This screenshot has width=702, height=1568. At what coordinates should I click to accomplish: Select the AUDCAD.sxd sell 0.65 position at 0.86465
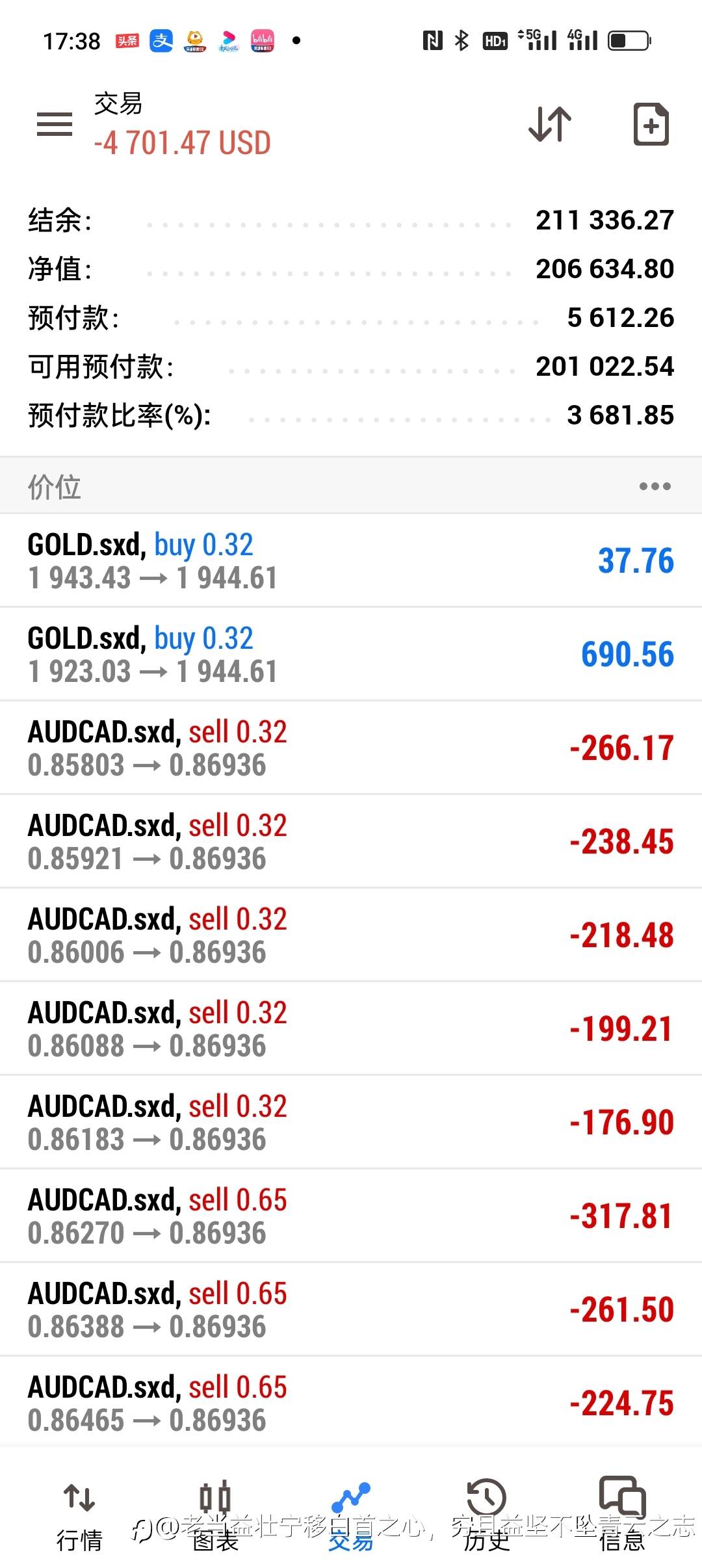[x=351, y=1403]
